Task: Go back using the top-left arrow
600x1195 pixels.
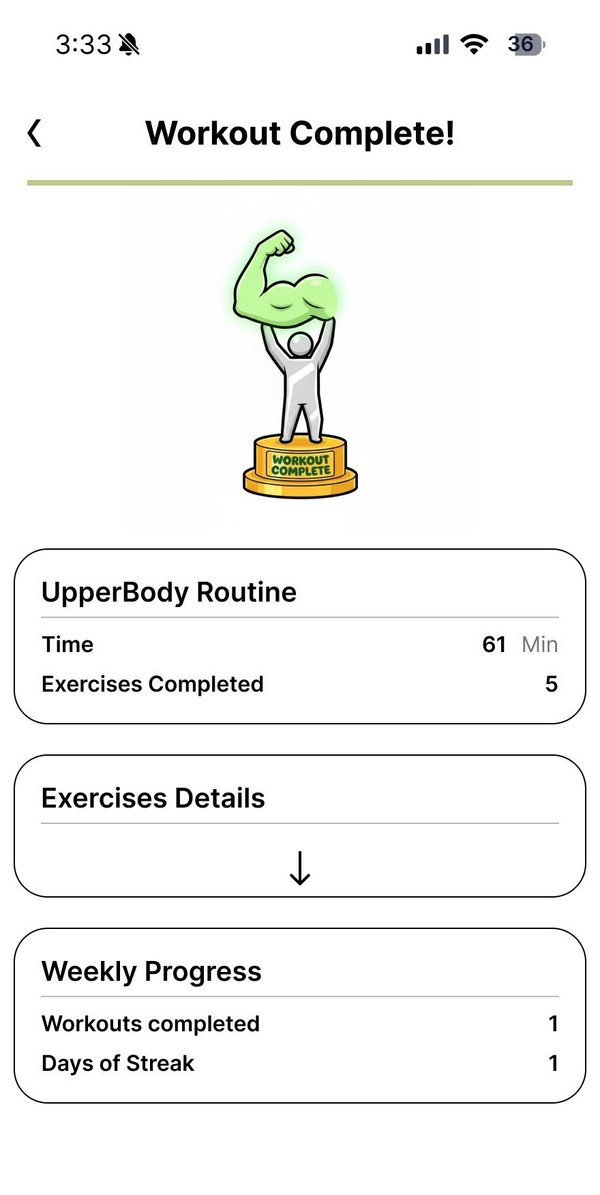Action: point(34,133)
